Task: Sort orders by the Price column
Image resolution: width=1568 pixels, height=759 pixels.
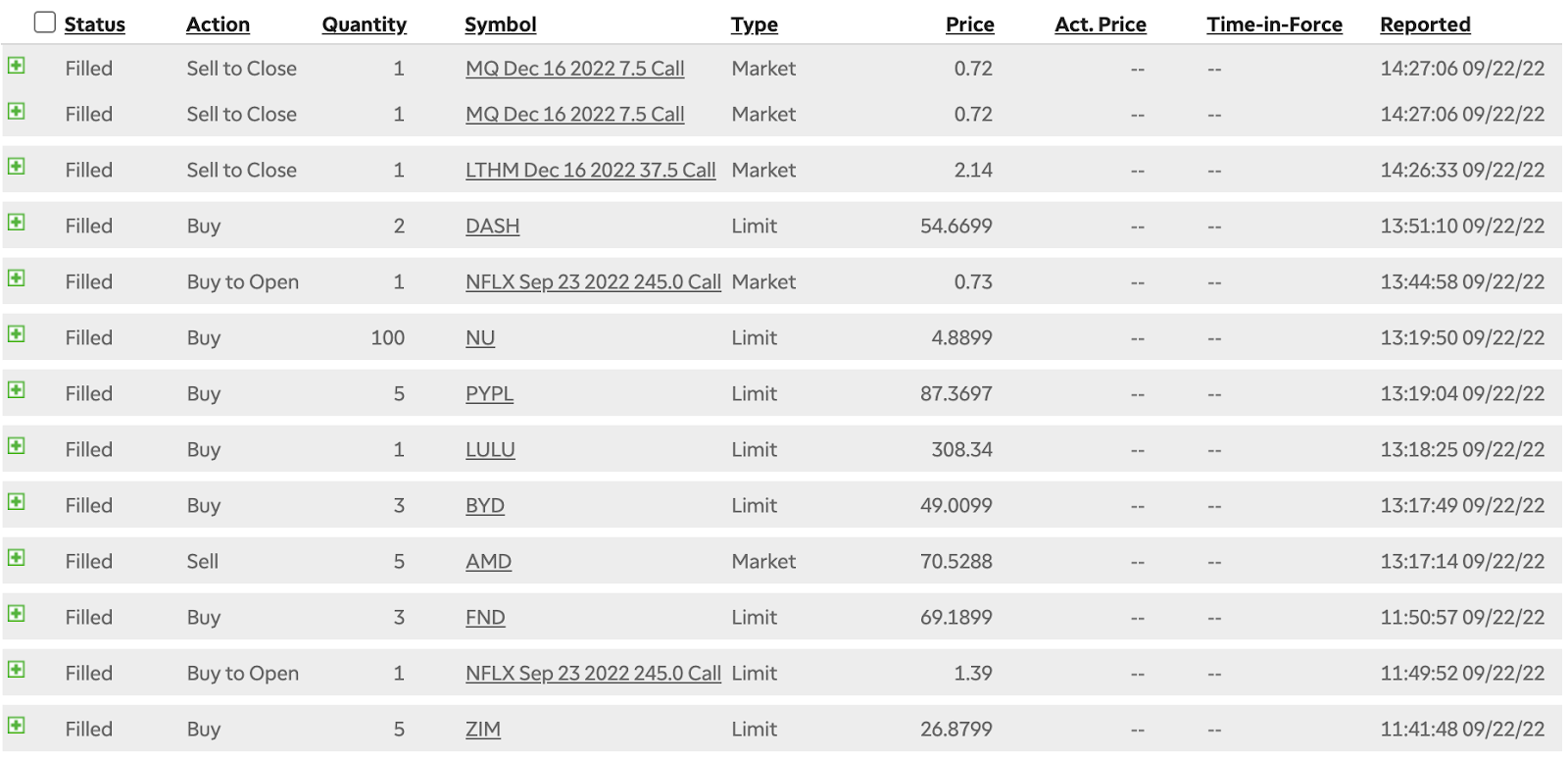Action: (969, 25)
